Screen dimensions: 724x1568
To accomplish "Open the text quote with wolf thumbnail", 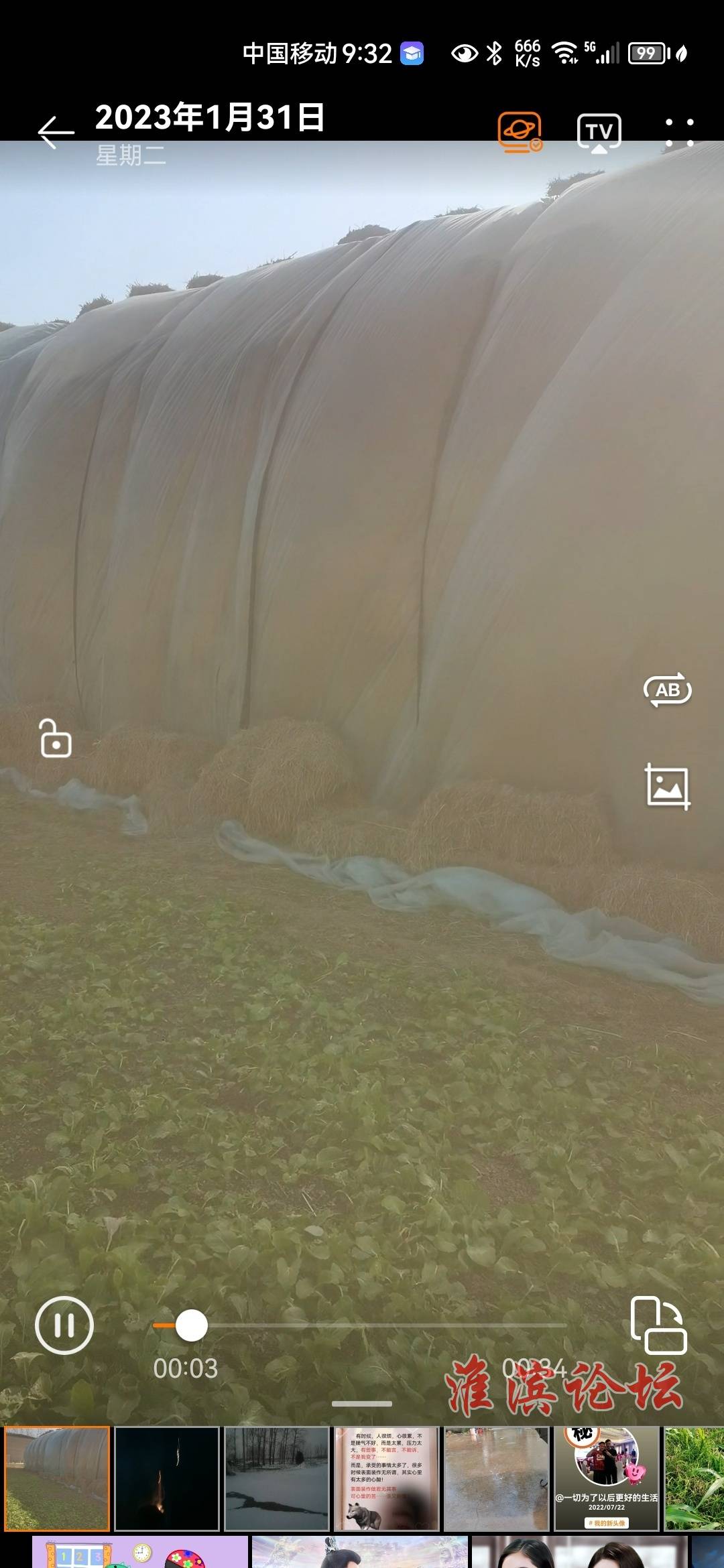I will pyautogui.click(x=387, y=1478).
